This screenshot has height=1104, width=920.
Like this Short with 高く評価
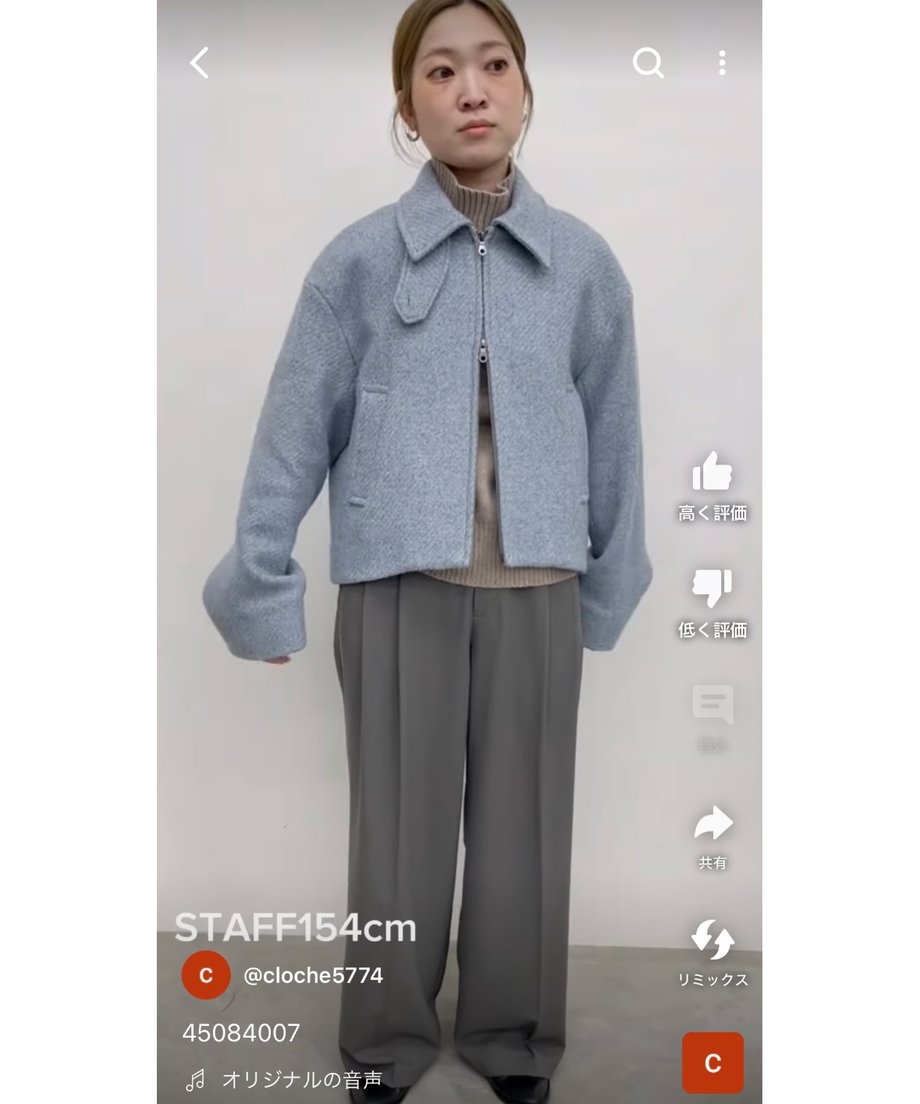point(712,472)
